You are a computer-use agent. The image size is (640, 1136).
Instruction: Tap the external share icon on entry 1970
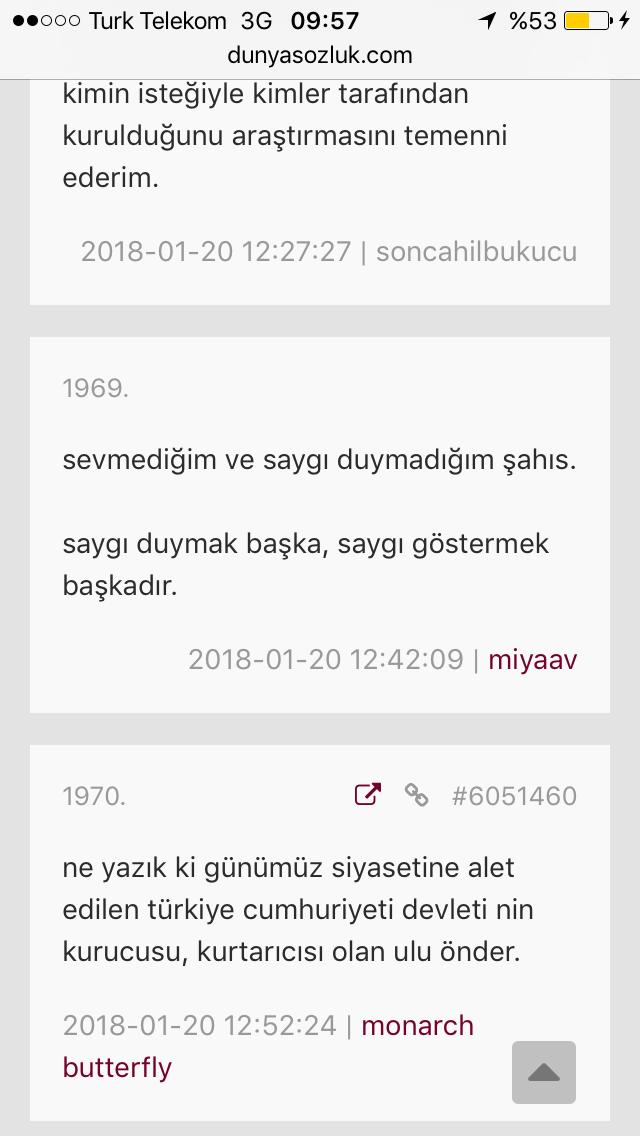click(368, 795)
